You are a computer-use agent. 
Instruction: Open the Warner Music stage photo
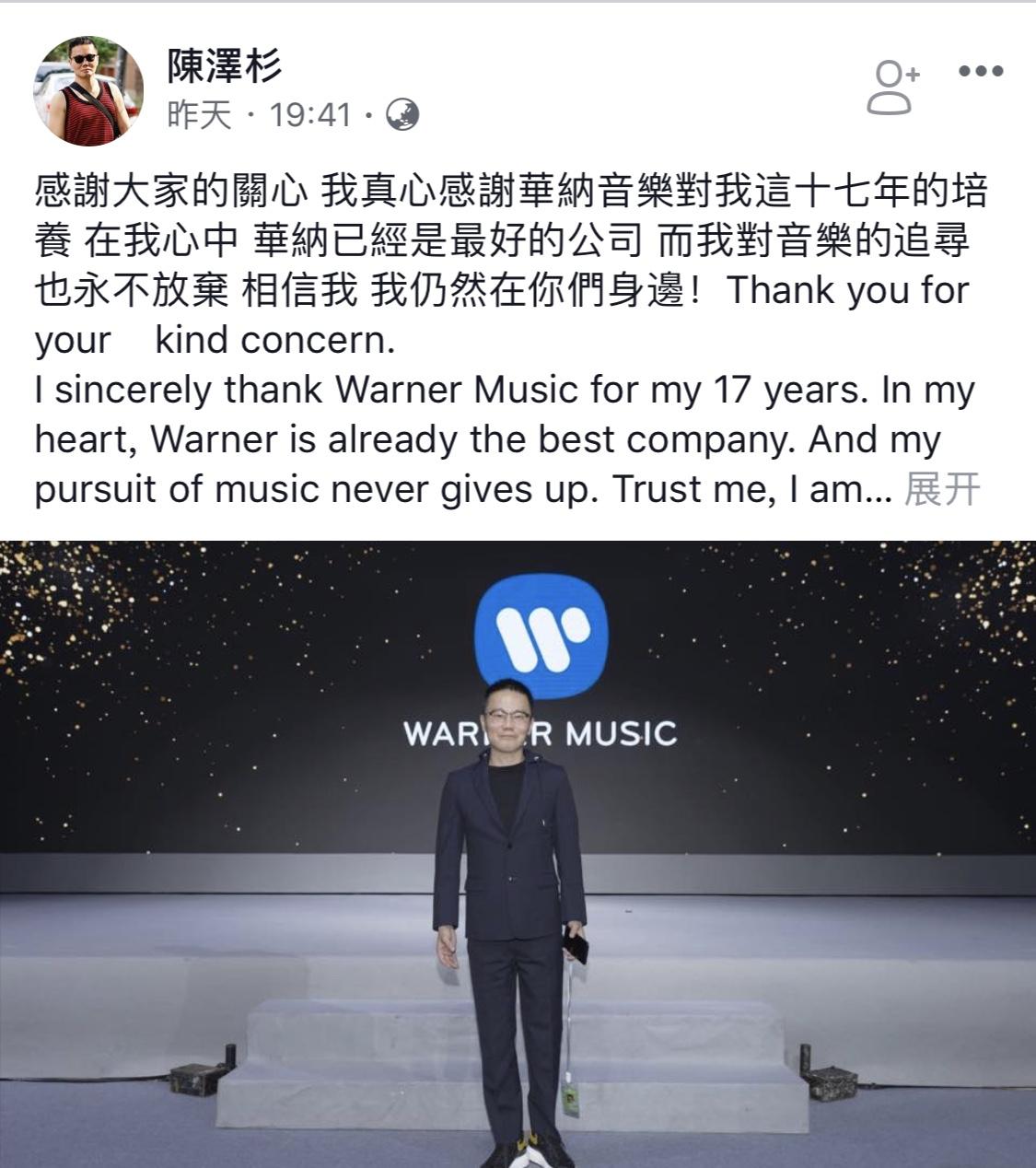pyautogui.click(x=518, y=854)
